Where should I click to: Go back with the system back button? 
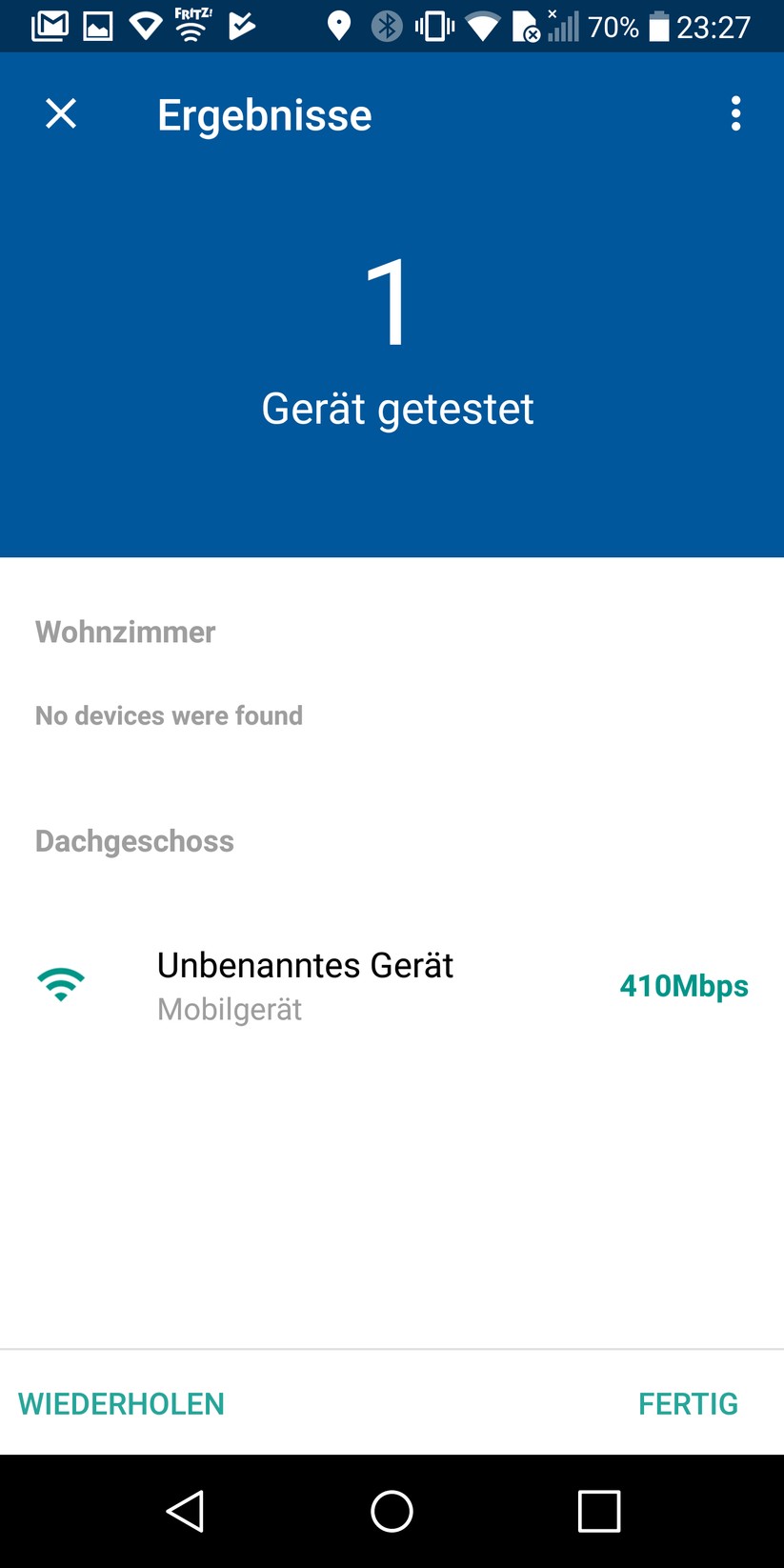pos(185,1511)
